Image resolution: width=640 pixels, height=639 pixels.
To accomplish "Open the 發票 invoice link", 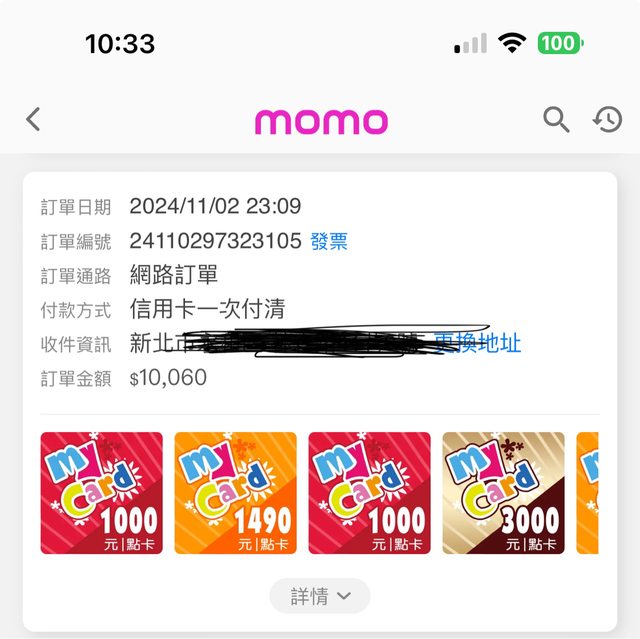I will coord(329,241).
